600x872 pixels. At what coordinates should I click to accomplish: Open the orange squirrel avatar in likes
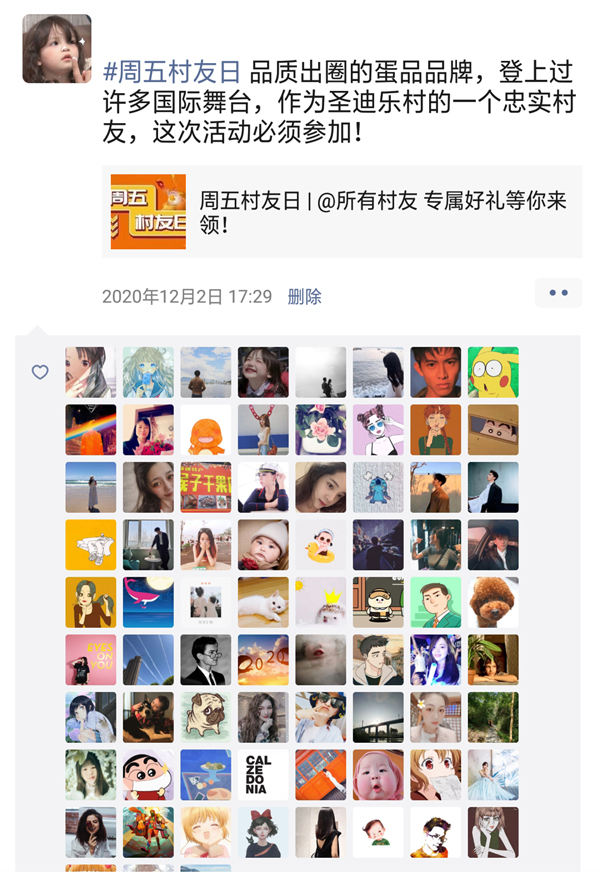206,430
